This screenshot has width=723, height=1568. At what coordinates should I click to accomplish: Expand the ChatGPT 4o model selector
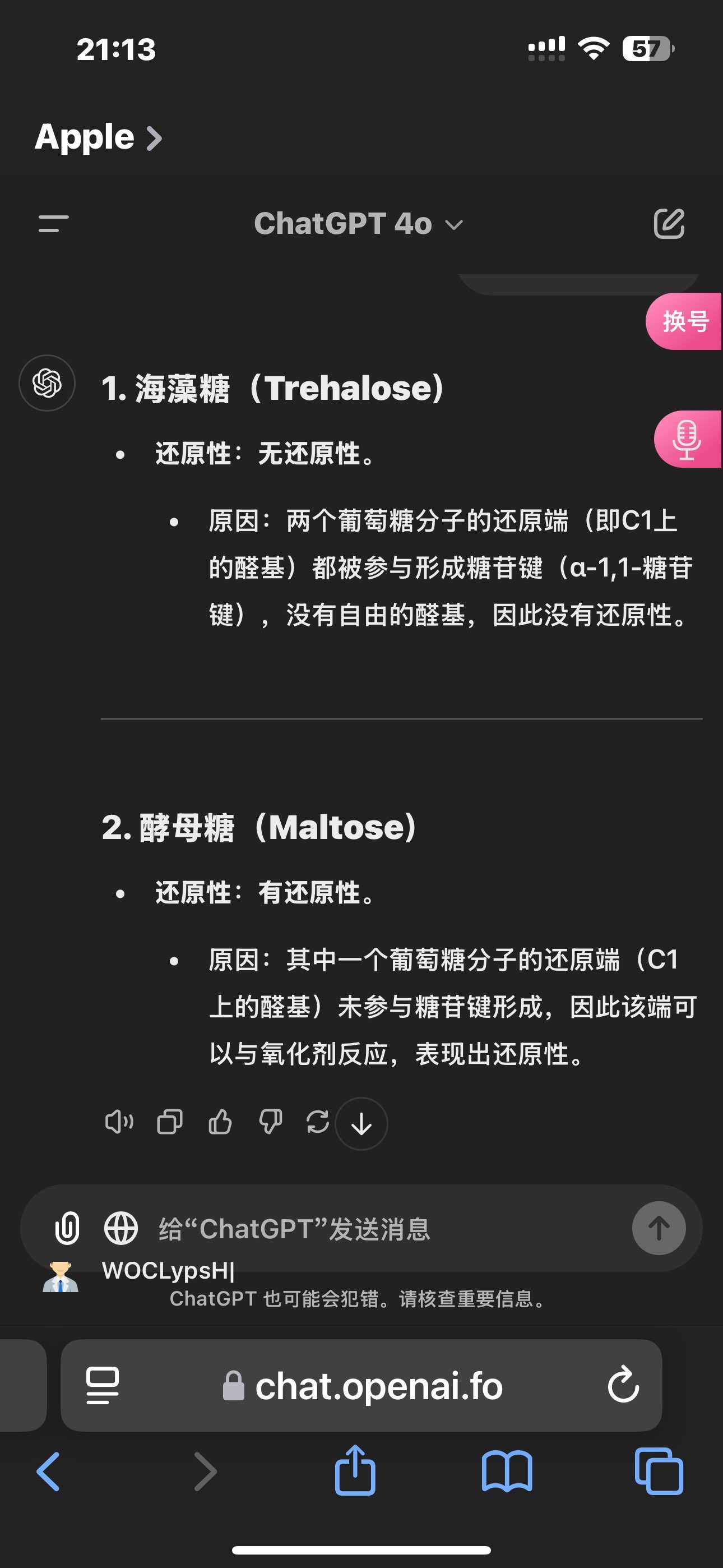359,223
